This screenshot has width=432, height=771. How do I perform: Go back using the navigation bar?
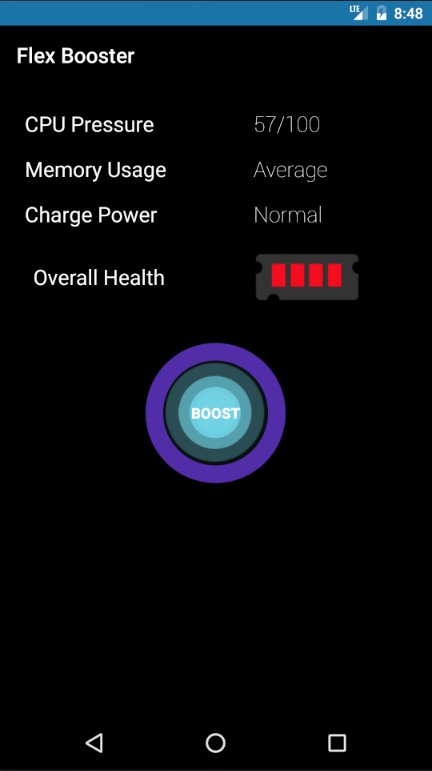coord(94,742)
